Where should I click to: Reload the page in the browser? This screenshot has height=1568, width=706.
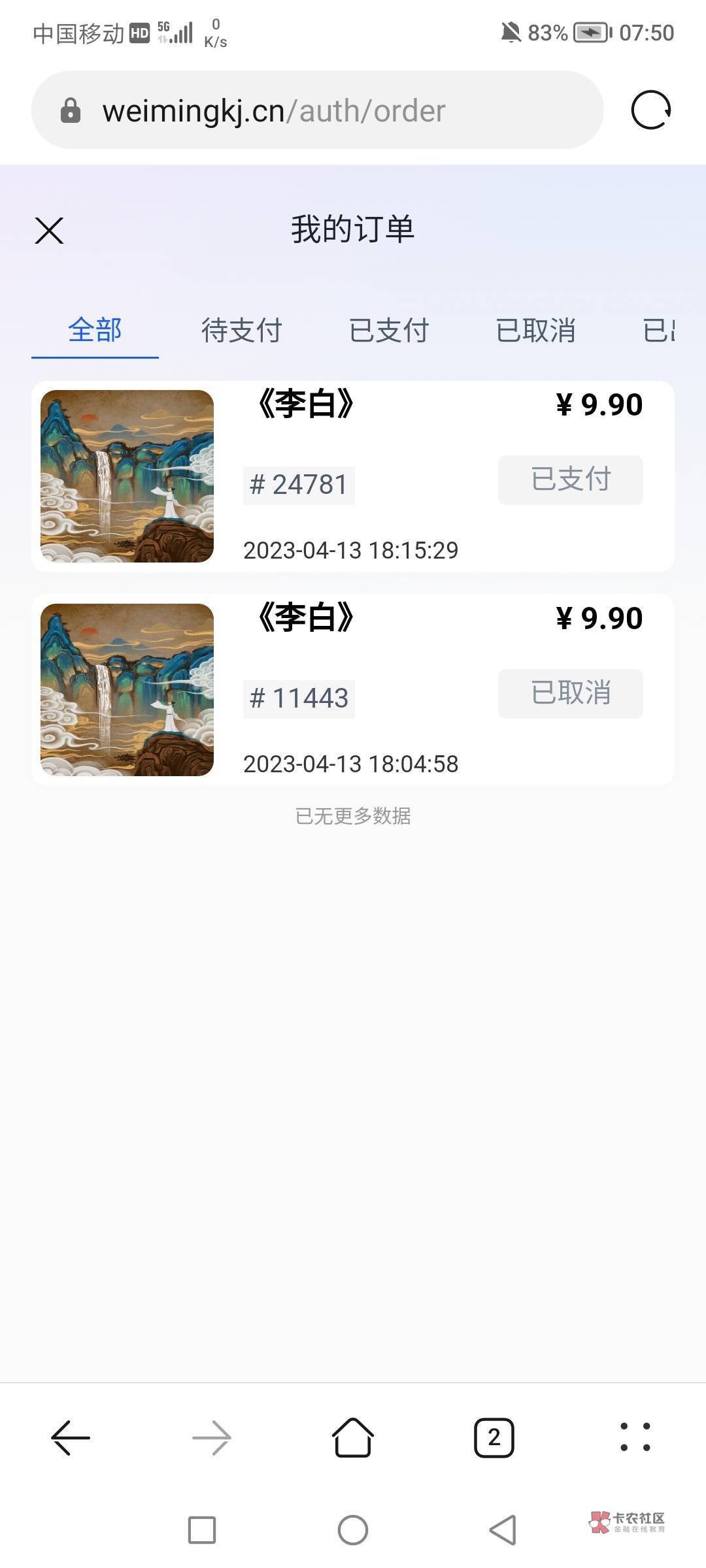(651, 110)
